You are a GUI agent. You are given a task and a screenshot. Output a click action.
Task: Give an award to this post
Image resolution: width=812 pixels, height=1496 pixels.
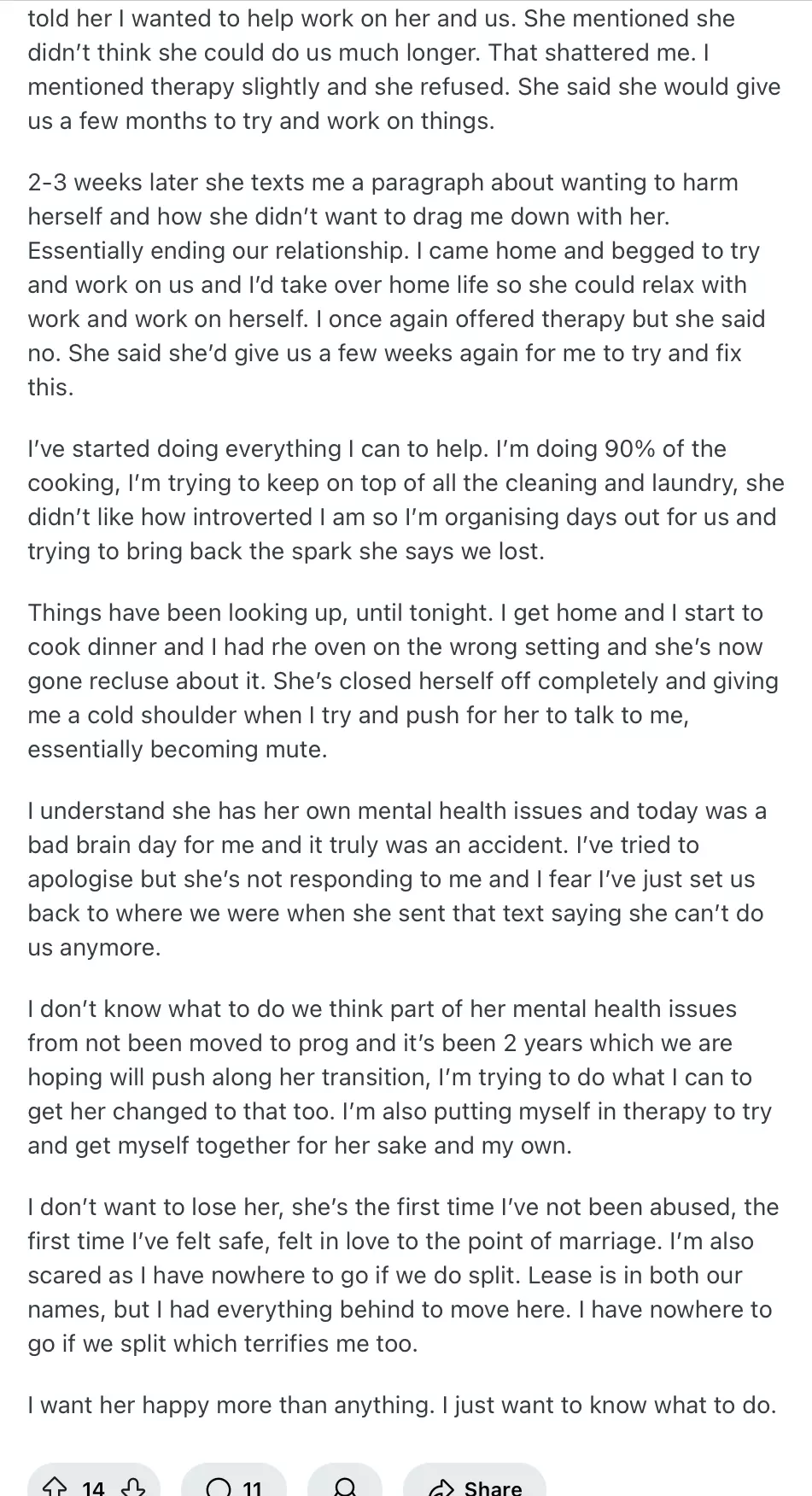[345, 1486]
